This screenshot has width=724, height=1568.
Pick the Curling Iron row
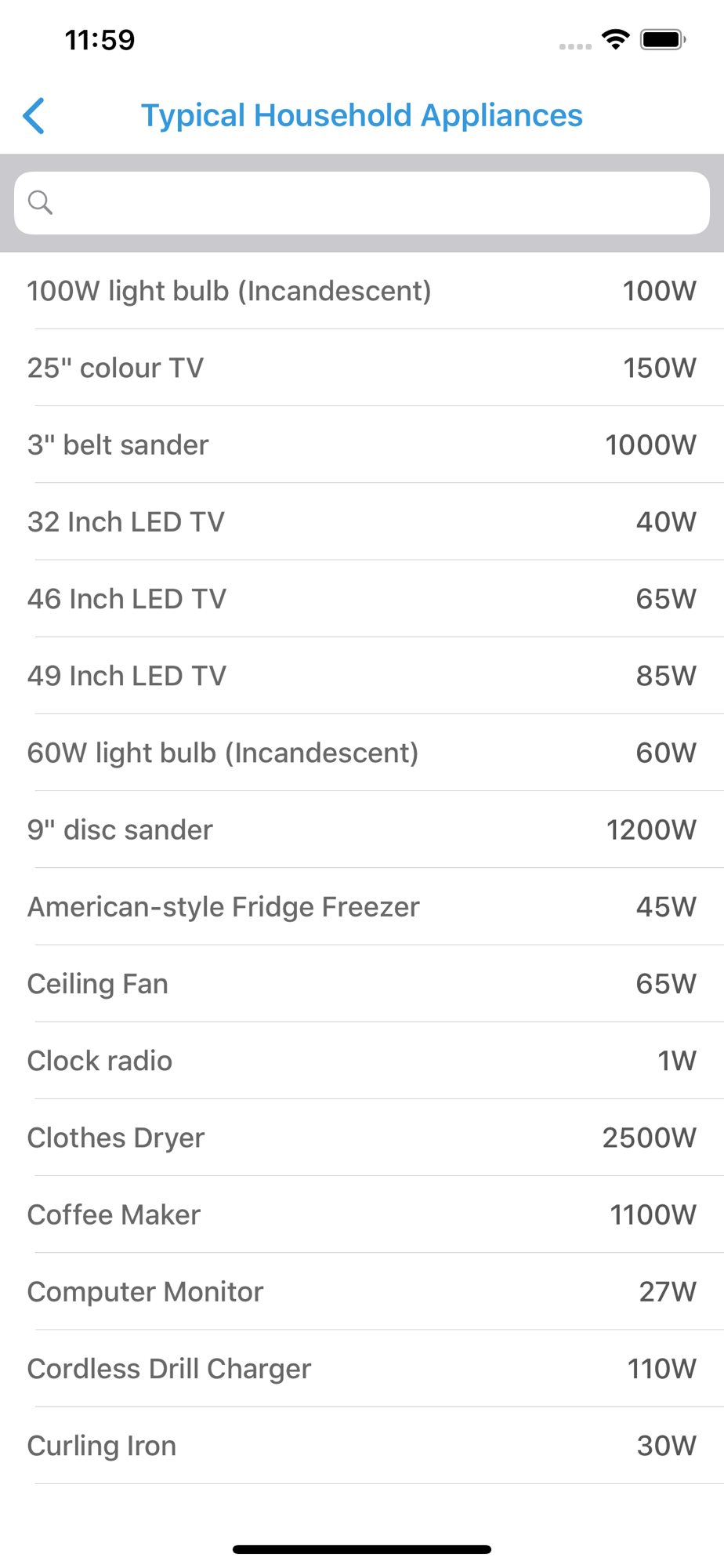(x=362, y=1444)
